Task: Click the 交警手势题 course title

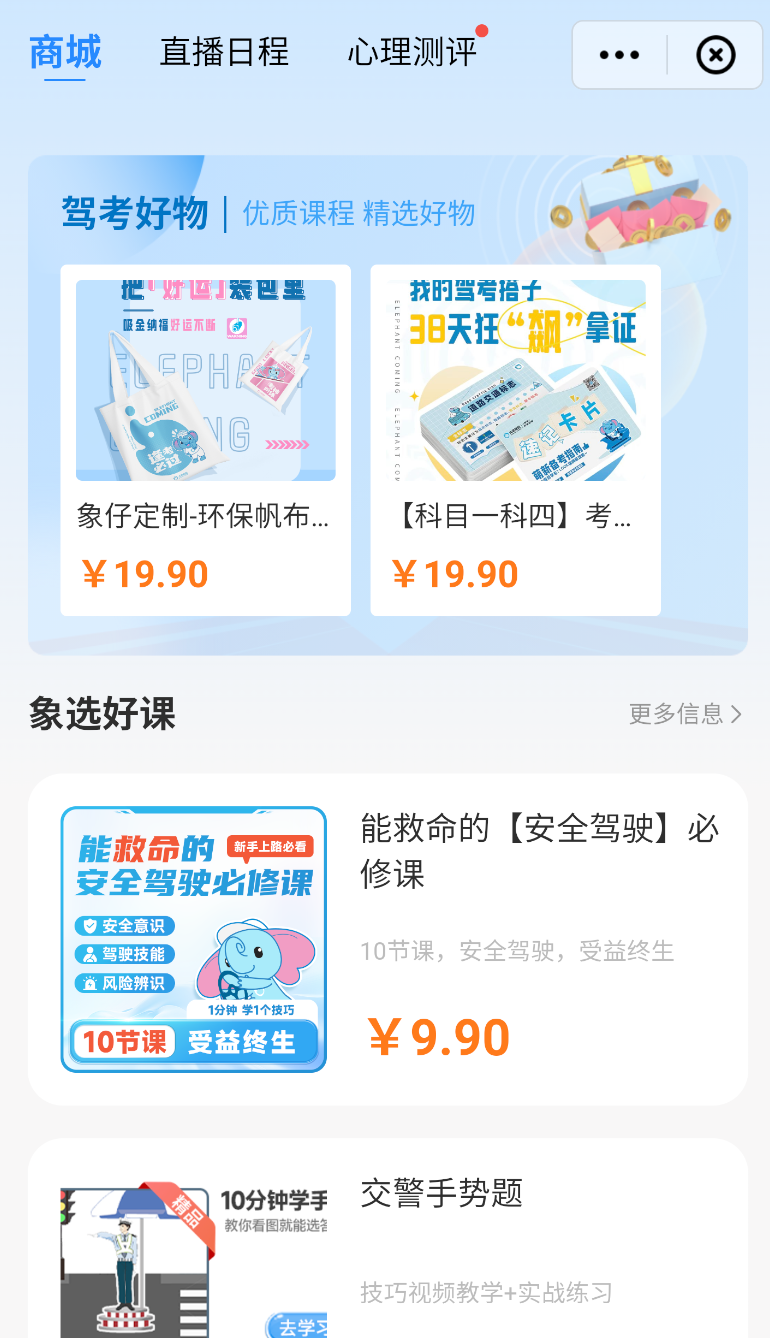Action: pyautogui.click(x=440, y=1195)
